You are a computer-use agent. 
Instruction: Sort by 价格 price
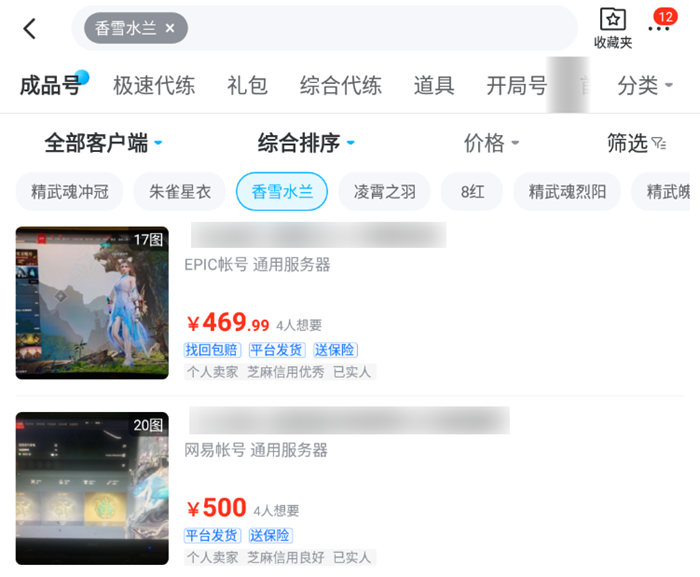[492, 143]
